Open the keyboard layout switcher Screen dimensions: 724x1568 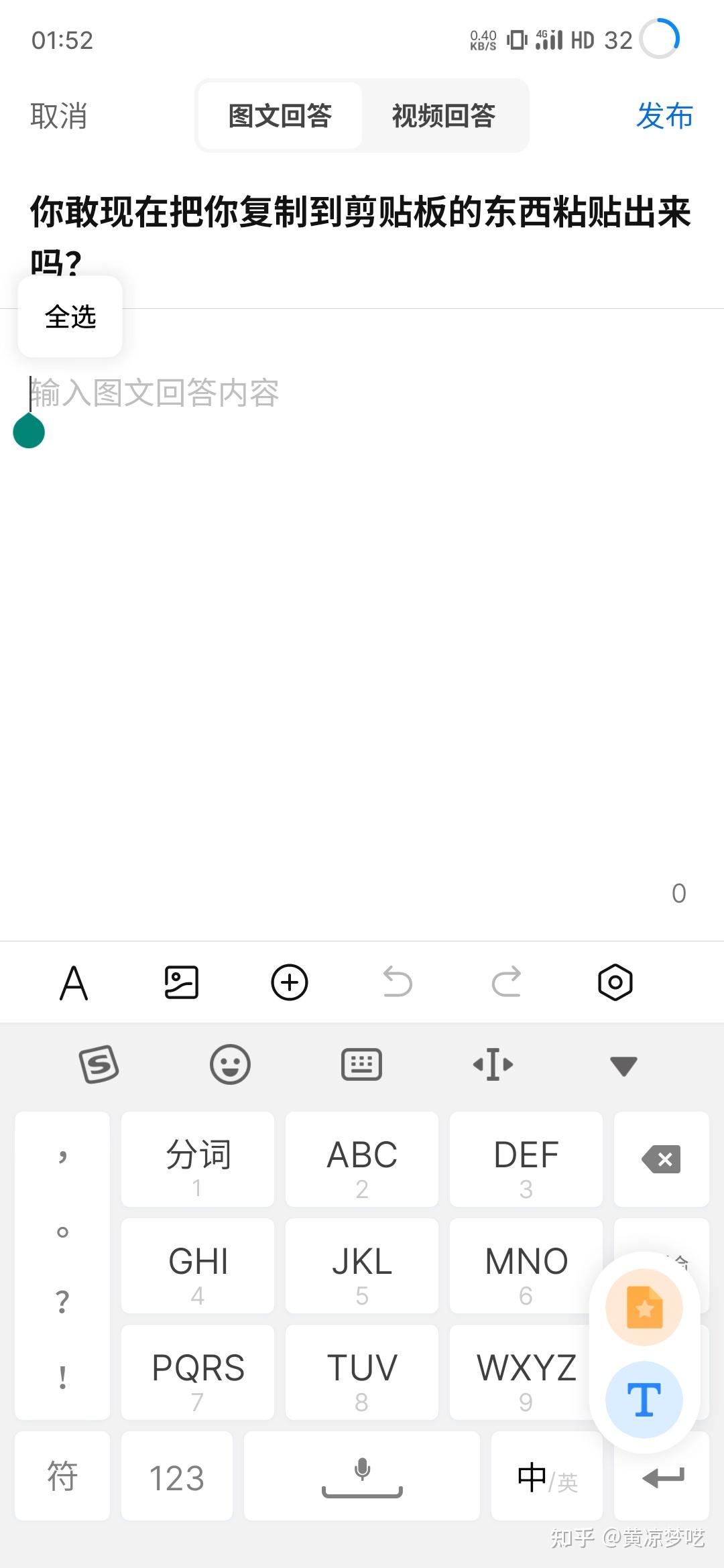361,1064
